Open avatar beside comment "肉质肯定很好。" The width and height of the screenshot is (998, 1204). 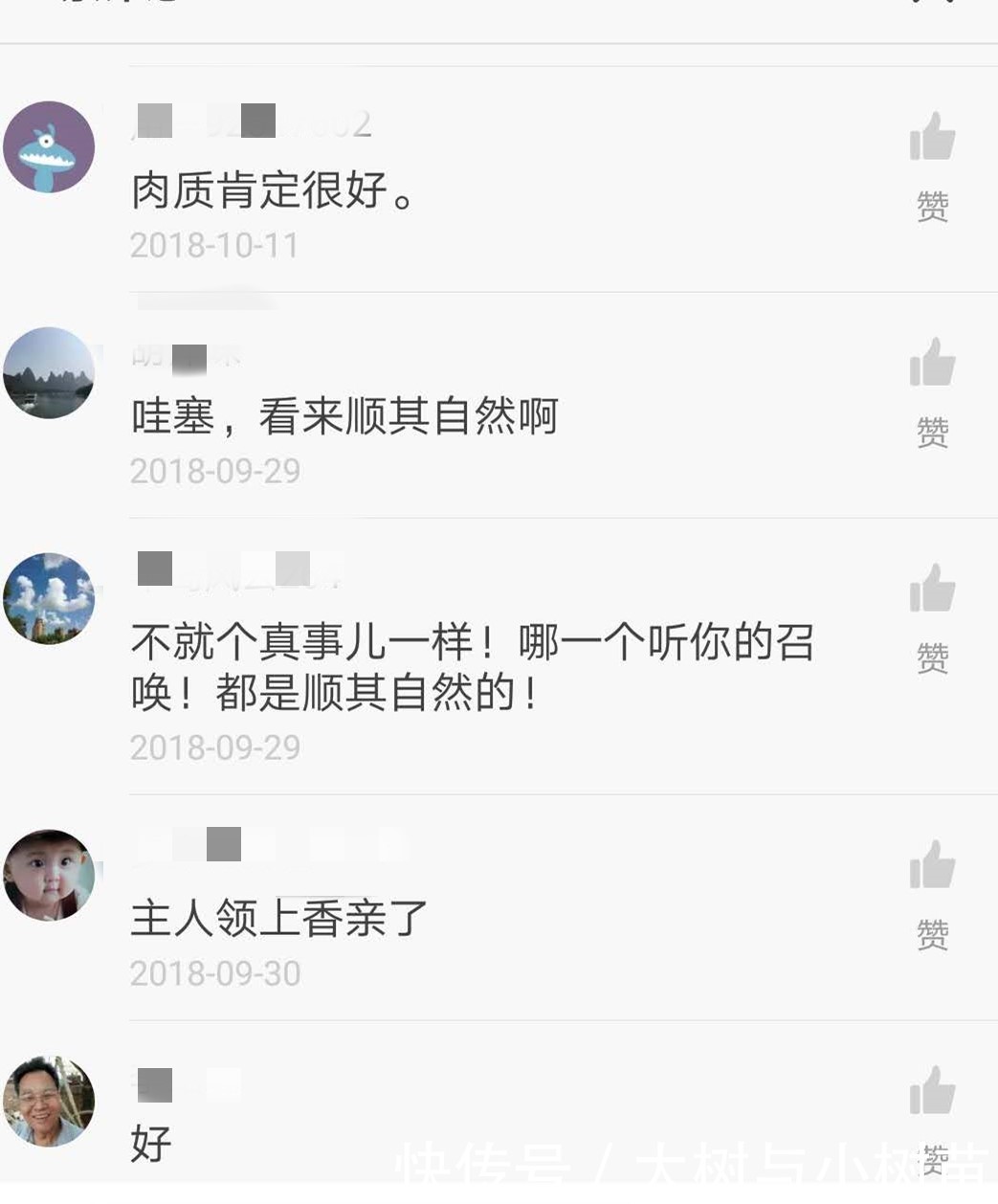pyautogui.click(x=49, y=147)
